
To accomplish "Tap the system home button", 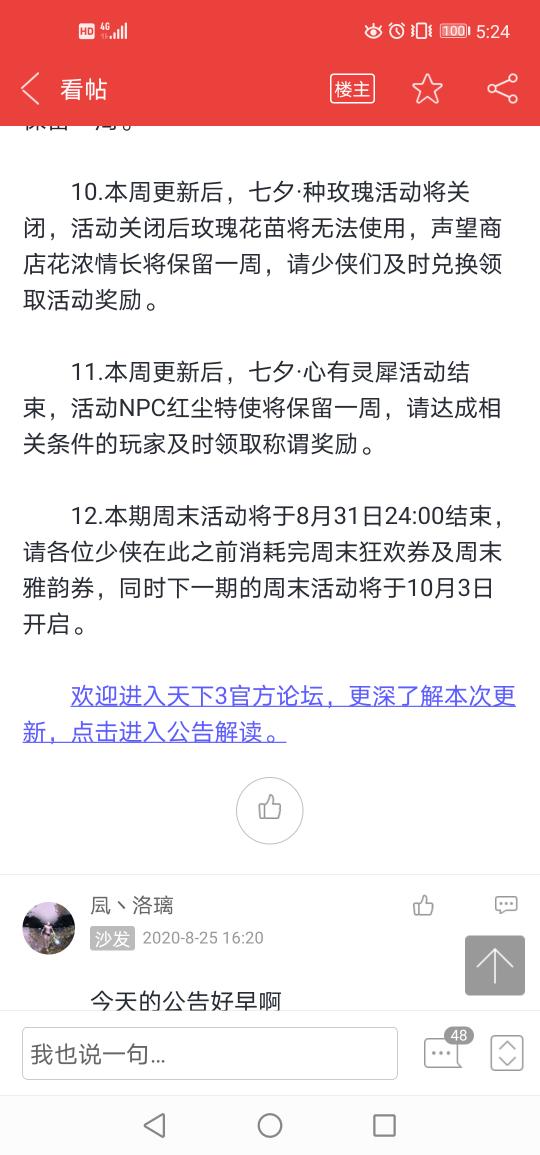I will tap(270, 1125).
